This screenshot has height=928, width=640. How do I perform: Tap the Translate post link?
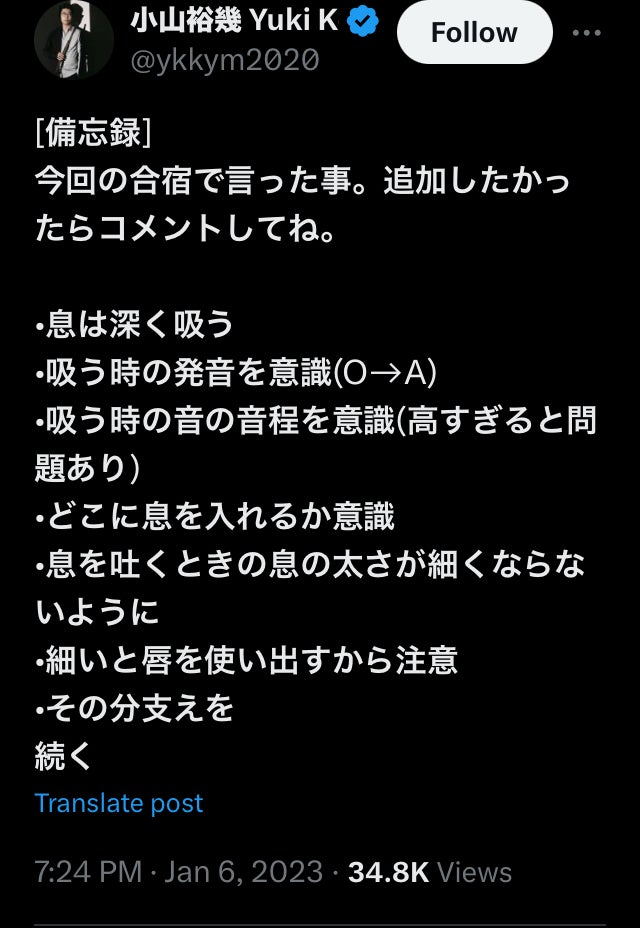(118, 803)
